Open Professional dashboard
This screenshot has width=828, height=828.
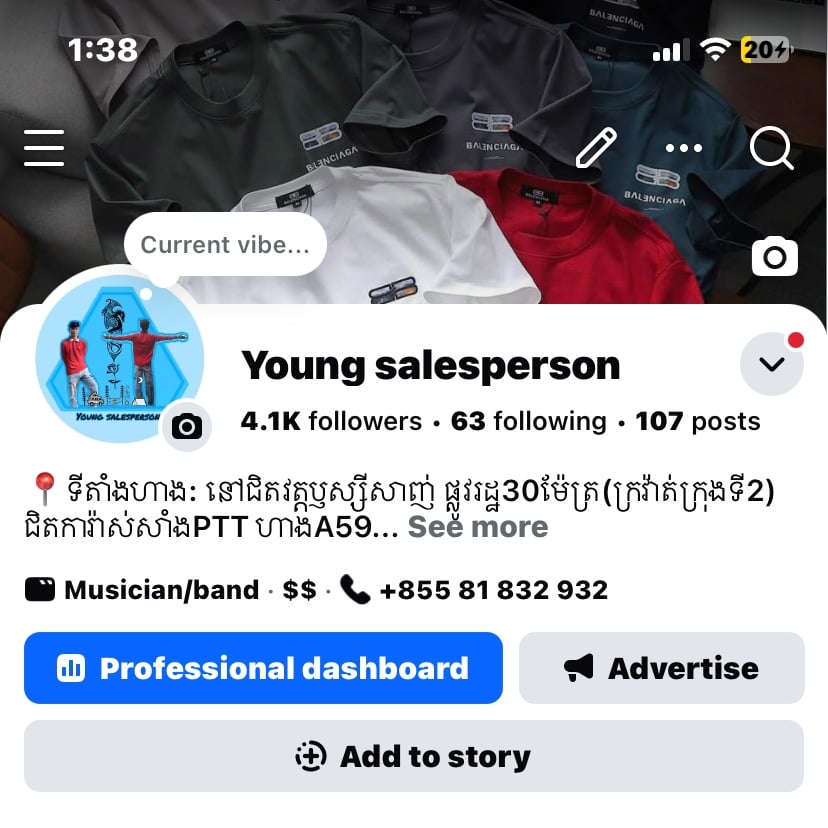263,668
